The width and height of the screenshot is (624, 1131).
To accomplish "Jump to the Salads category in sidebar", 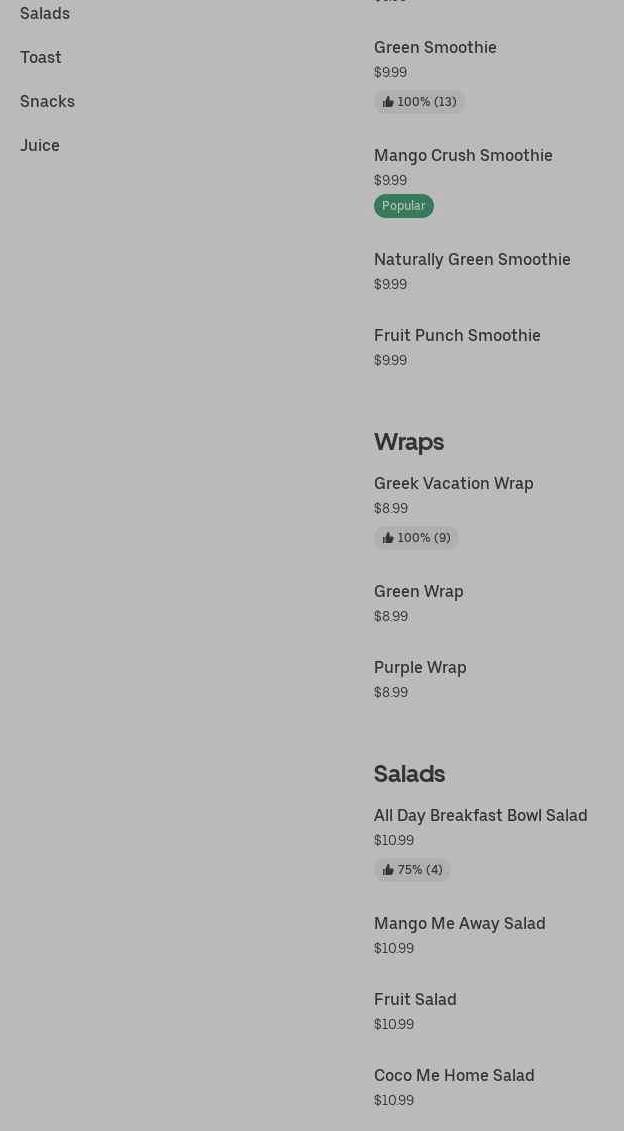I will [45, 14].
